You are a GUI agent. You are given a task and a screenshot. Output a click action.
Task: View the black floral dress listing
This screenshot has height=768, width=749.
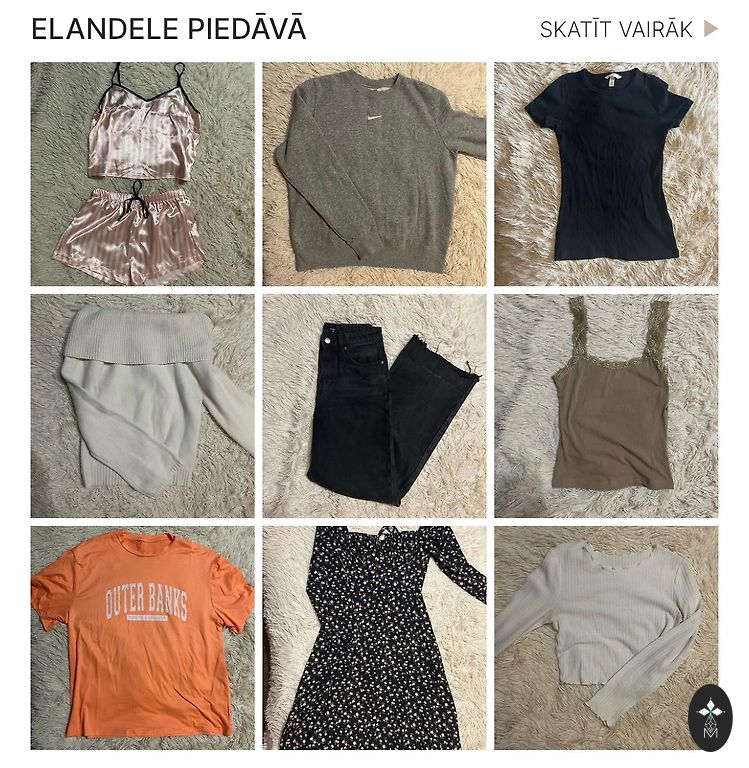374,638
